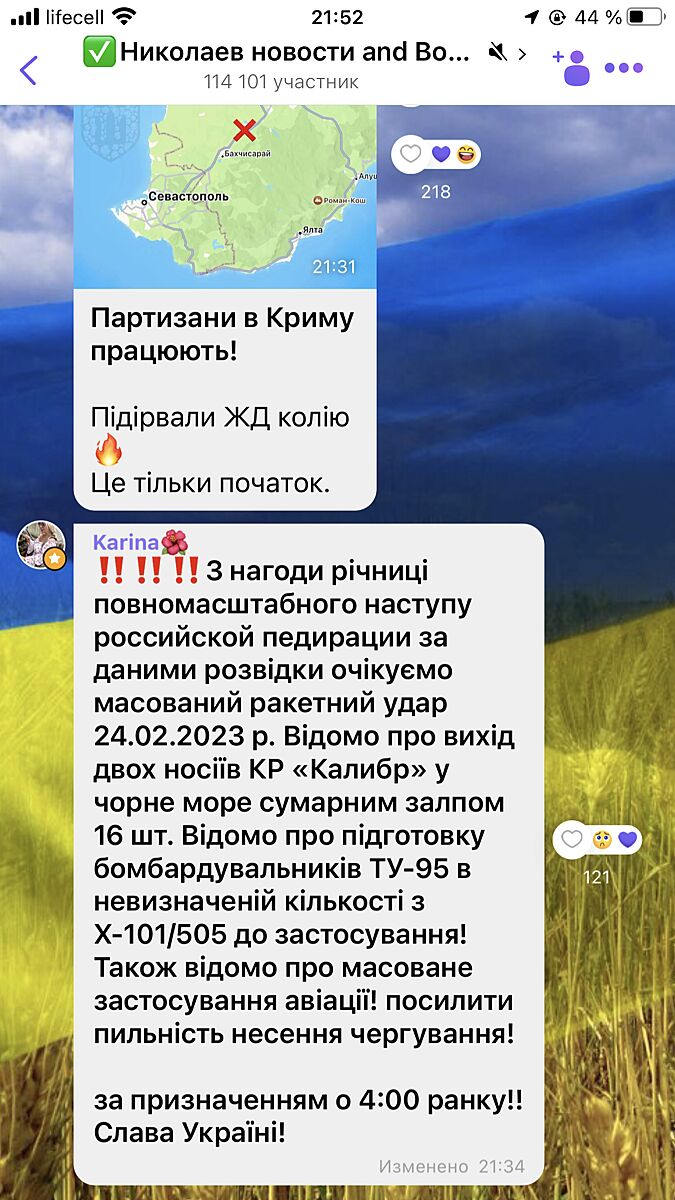Viewport: 675px width, 1200px height.
Task: Like Karina's missile strike warning message
Action: coord(571,839)
